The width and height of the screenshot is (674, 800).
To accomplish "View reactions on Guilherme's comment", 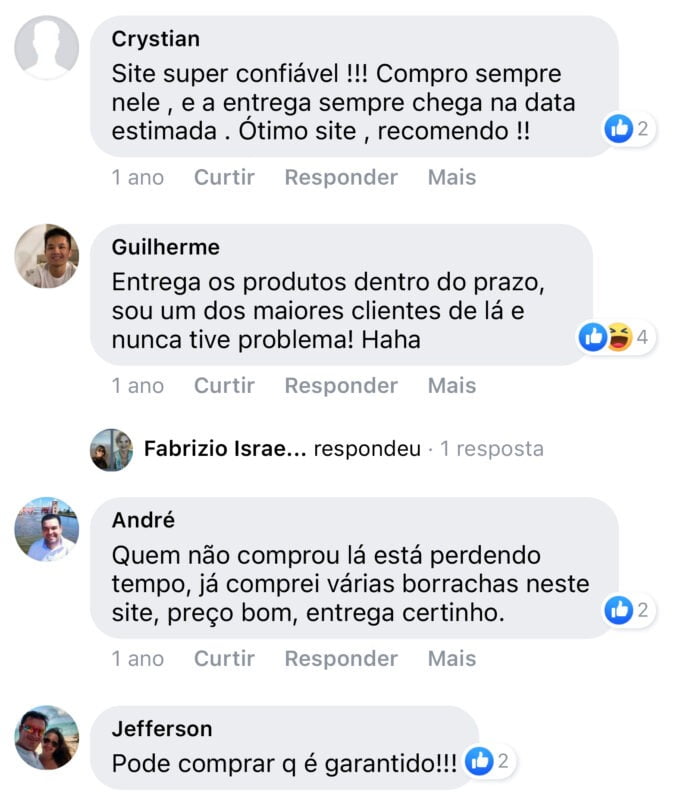I will 616,337.
